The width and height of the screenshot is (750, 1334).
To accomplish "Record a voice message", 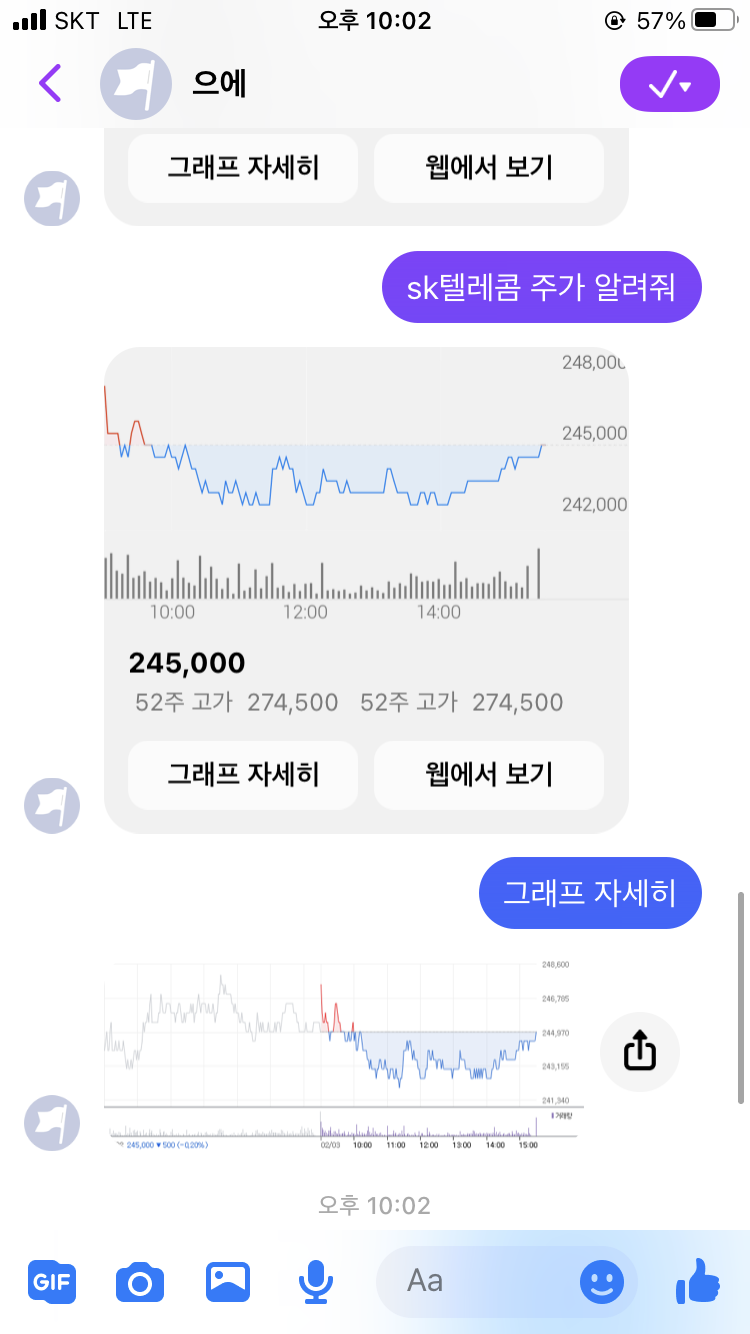I will pyautogui.click(x=316, y=1281).
